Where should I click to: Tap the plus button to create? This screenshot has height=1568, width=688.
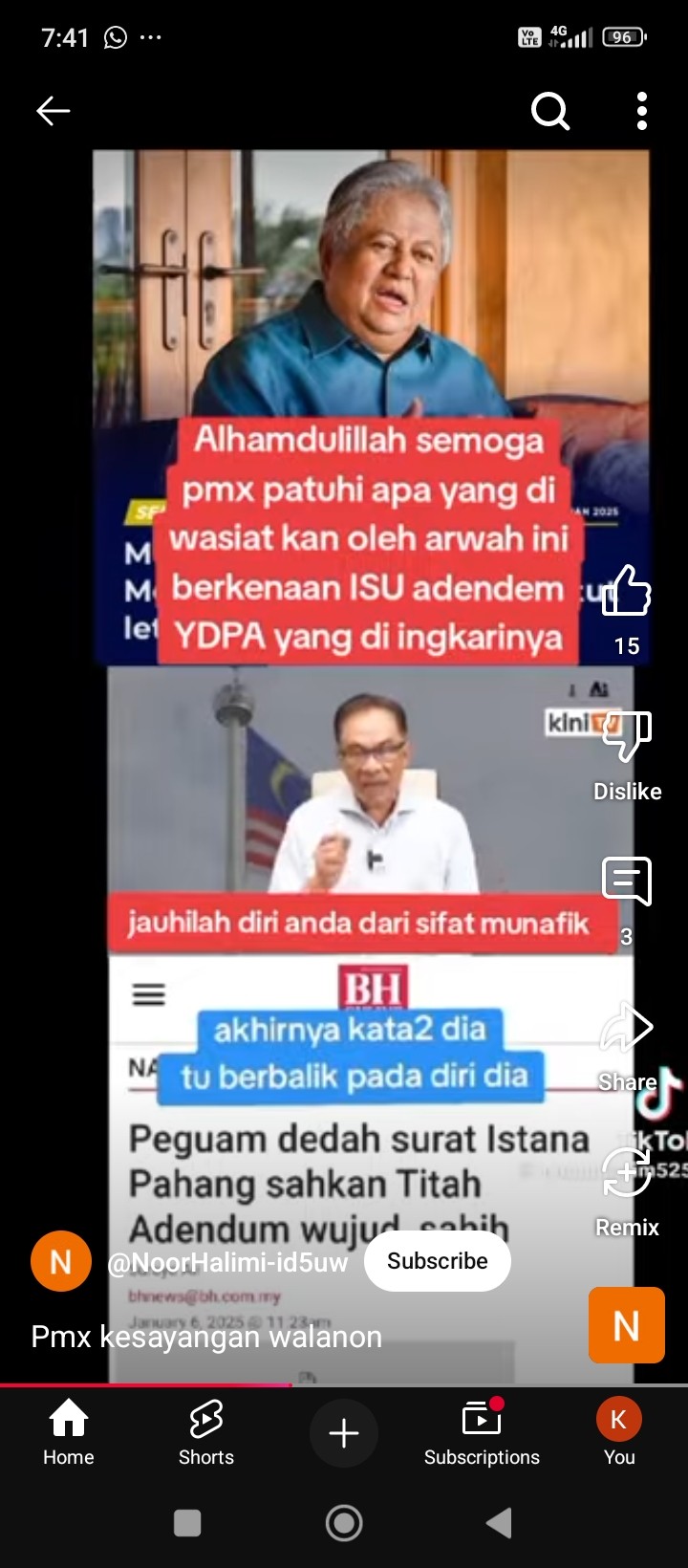[x=344, y=1433]
